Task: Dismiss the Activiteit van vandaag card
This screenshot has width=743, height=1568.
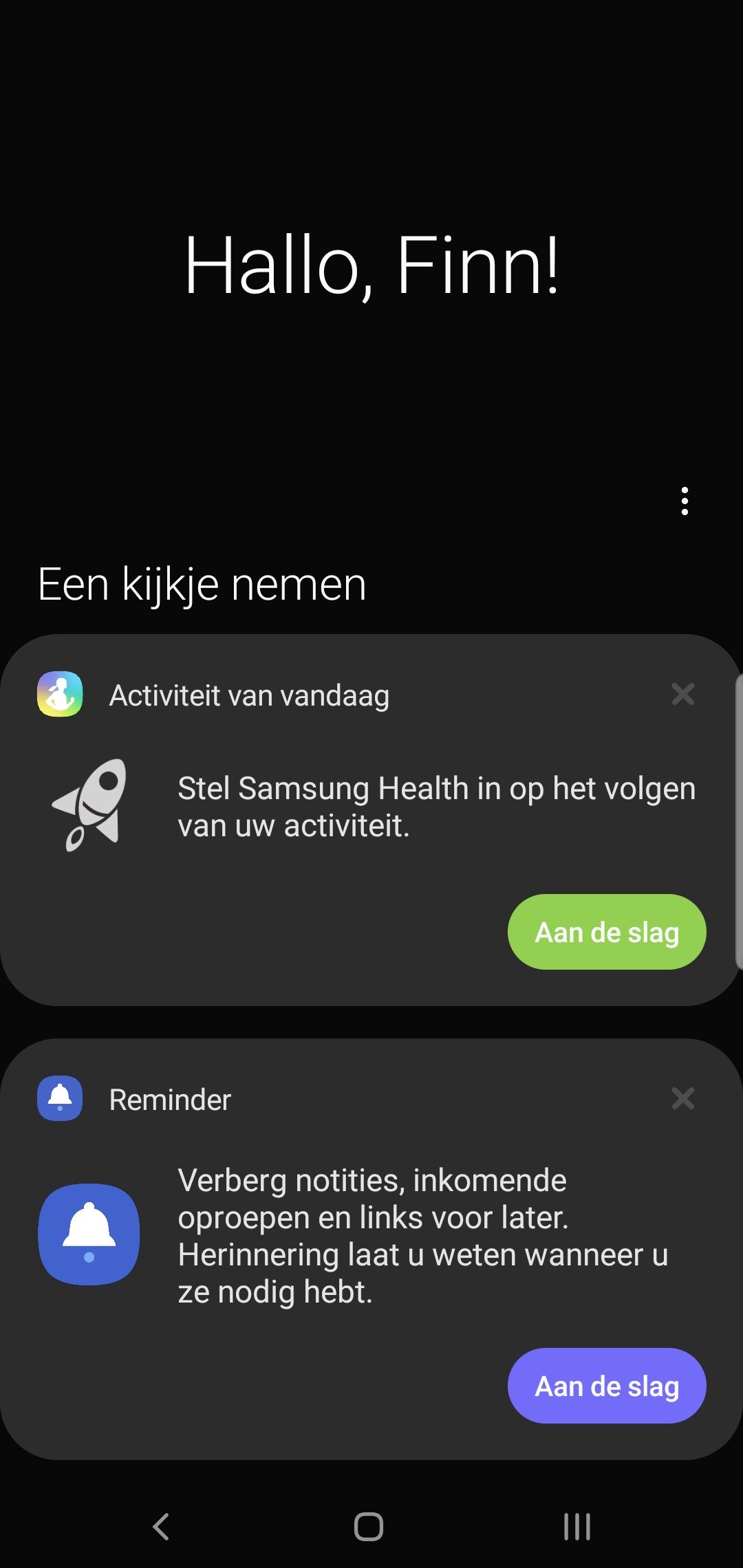Action: [x=682, y=695]
